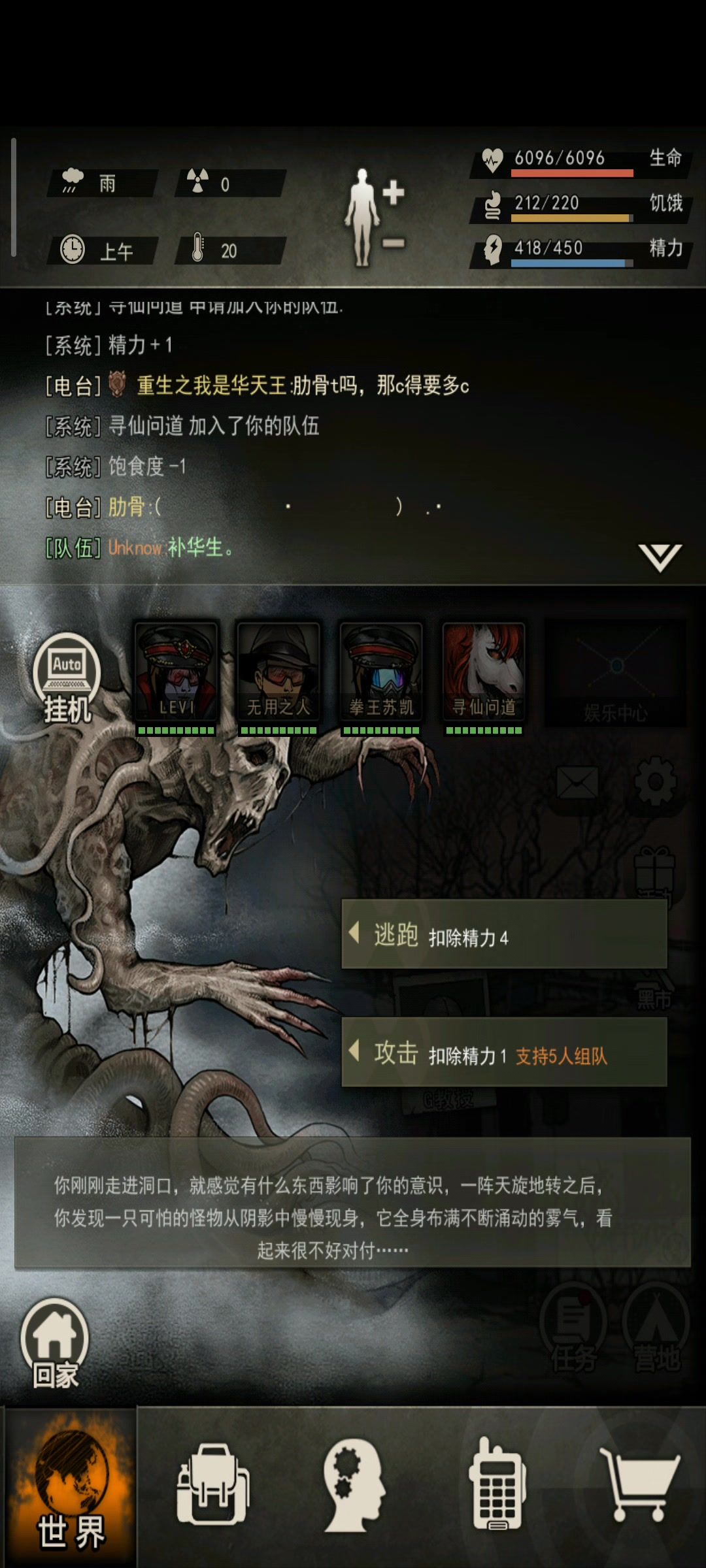Screen dimensions: 706x1568
Task: Choose the 攻击 (attack) option
Action: click(x=503, y=1053)
